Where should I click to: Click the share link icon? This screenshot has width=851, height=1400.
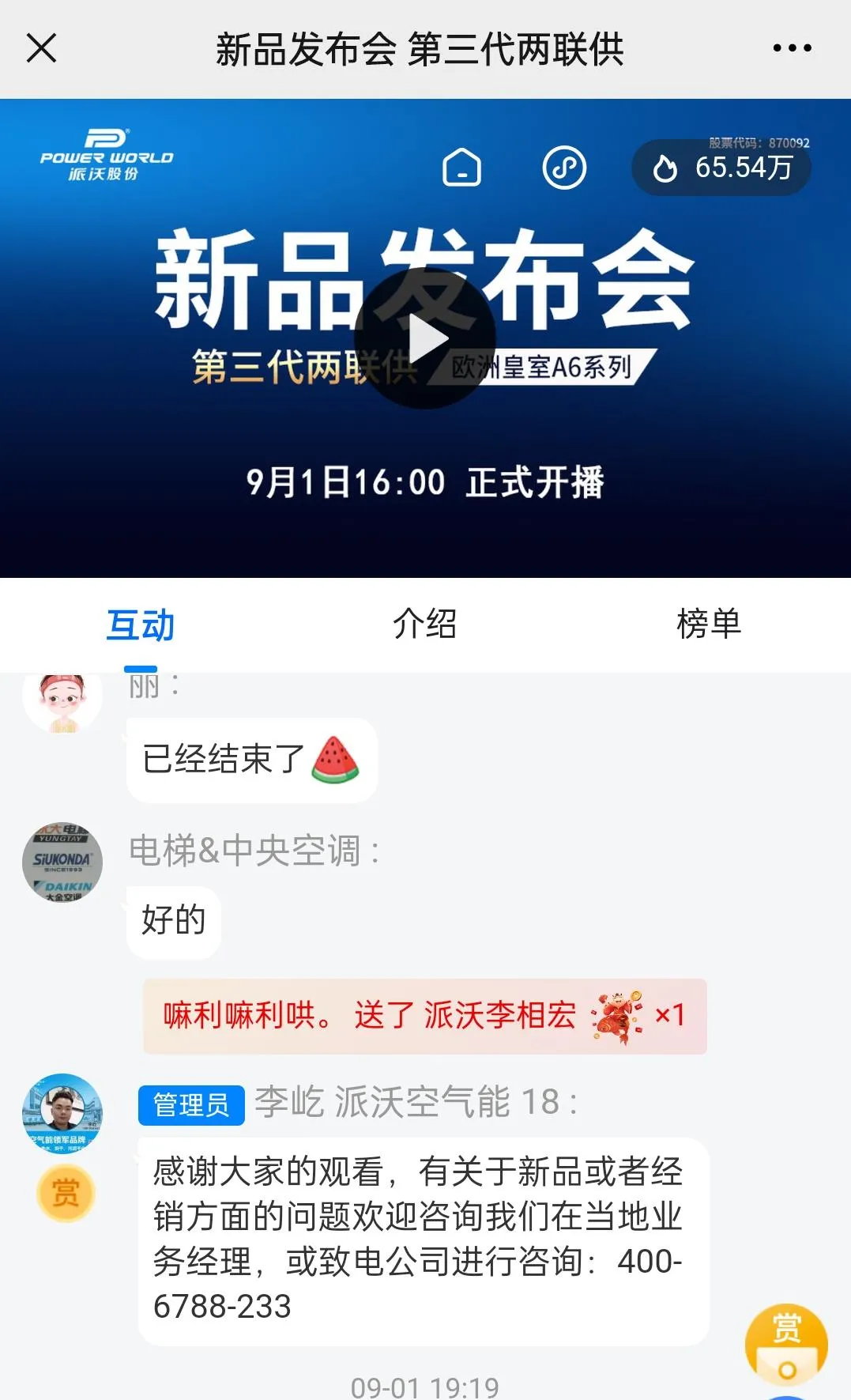click(564, 168)
